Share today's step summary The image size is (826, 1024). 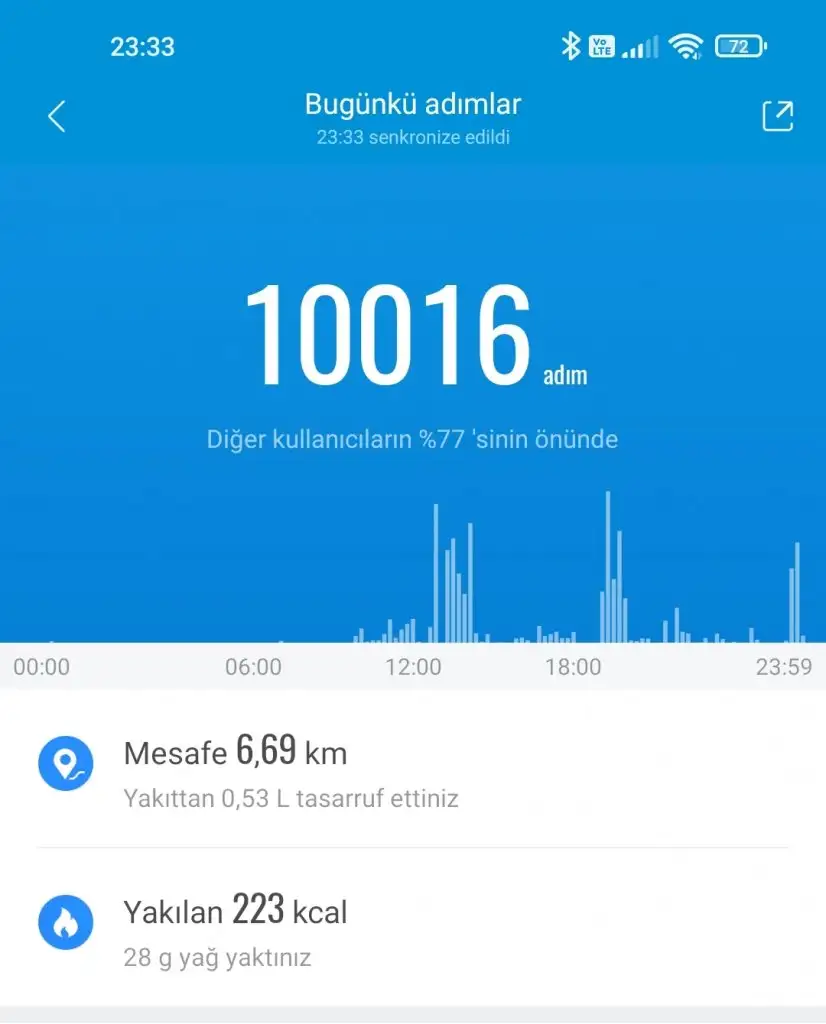777,116
